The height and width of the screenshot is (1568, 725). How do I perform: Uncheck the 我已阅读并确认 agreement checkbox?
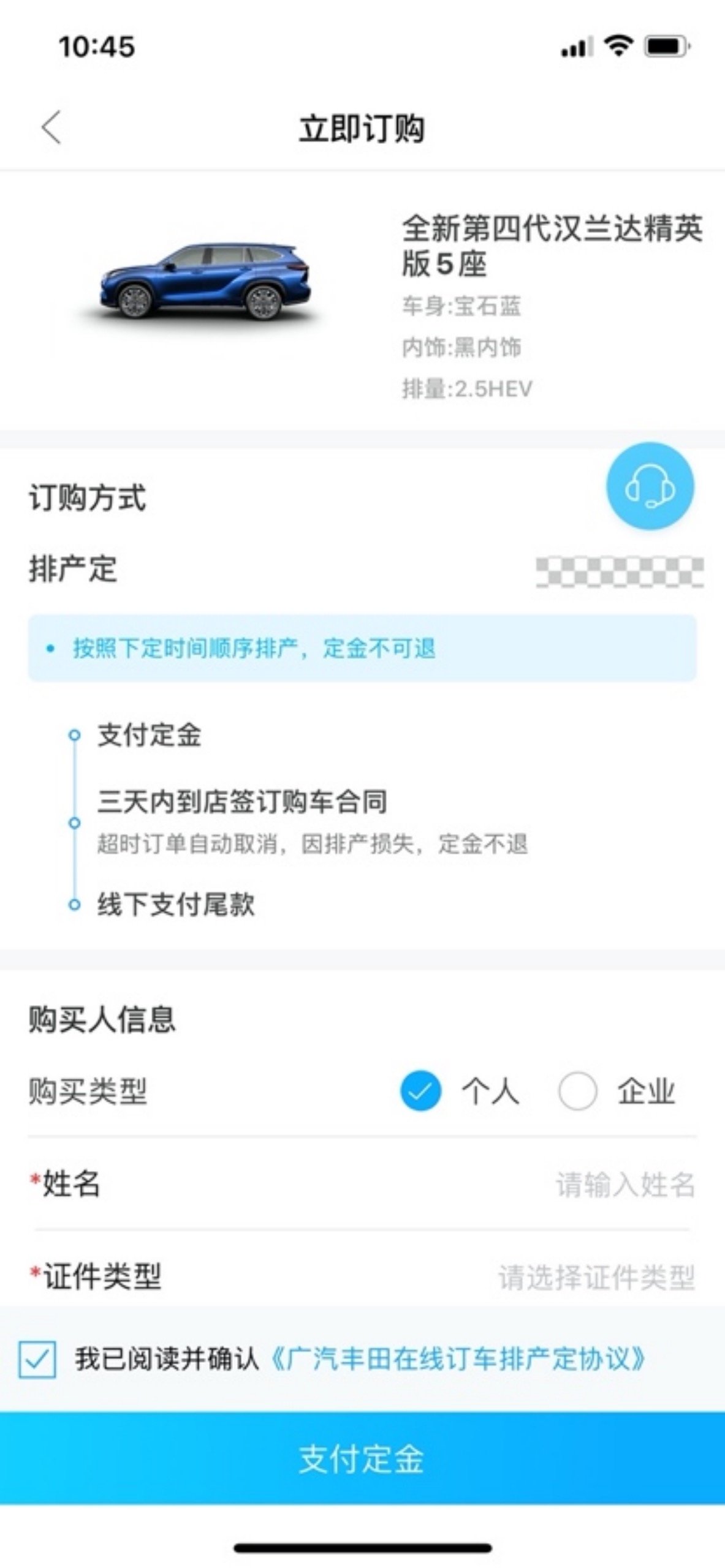37,1359
